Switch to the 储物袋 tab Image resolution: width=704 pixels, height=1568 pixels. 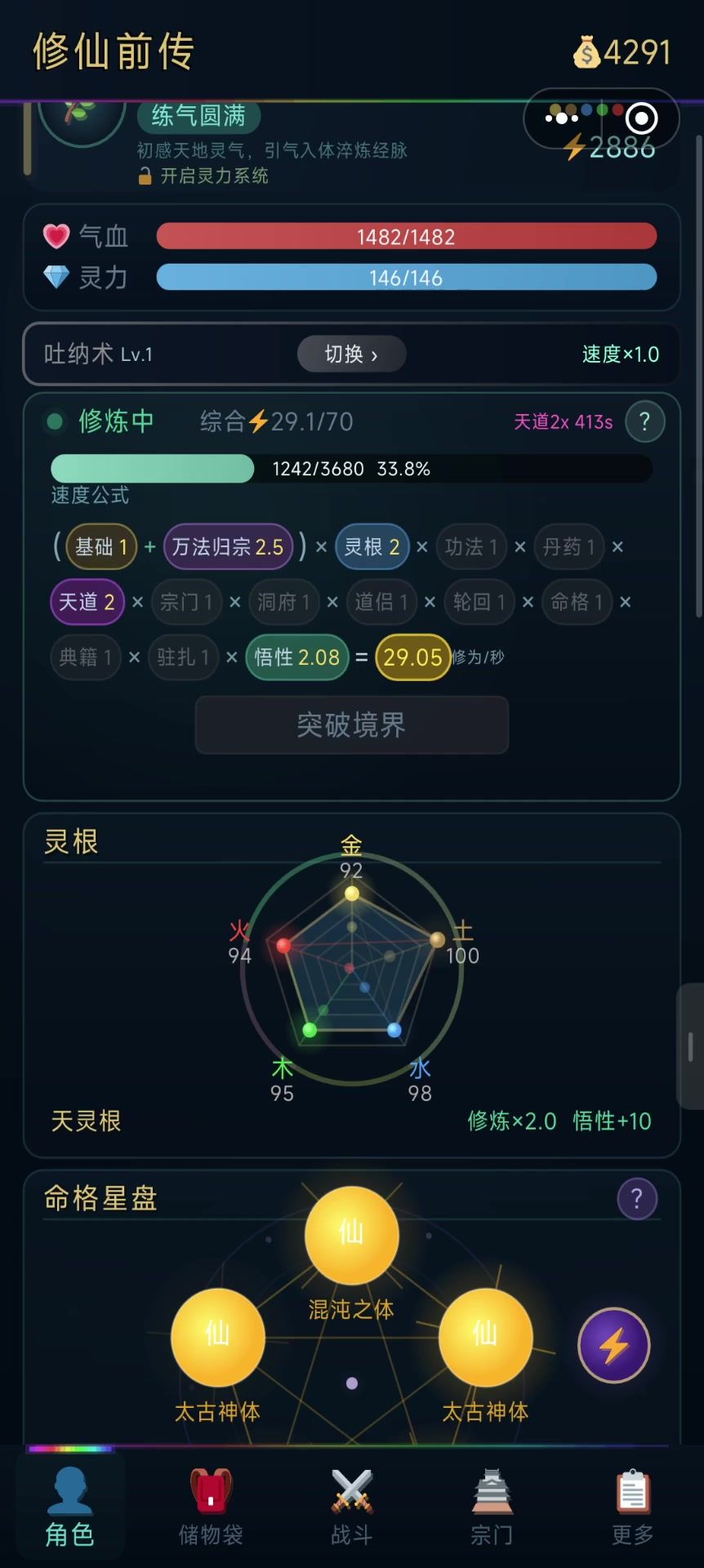[x=211, y=1507]
